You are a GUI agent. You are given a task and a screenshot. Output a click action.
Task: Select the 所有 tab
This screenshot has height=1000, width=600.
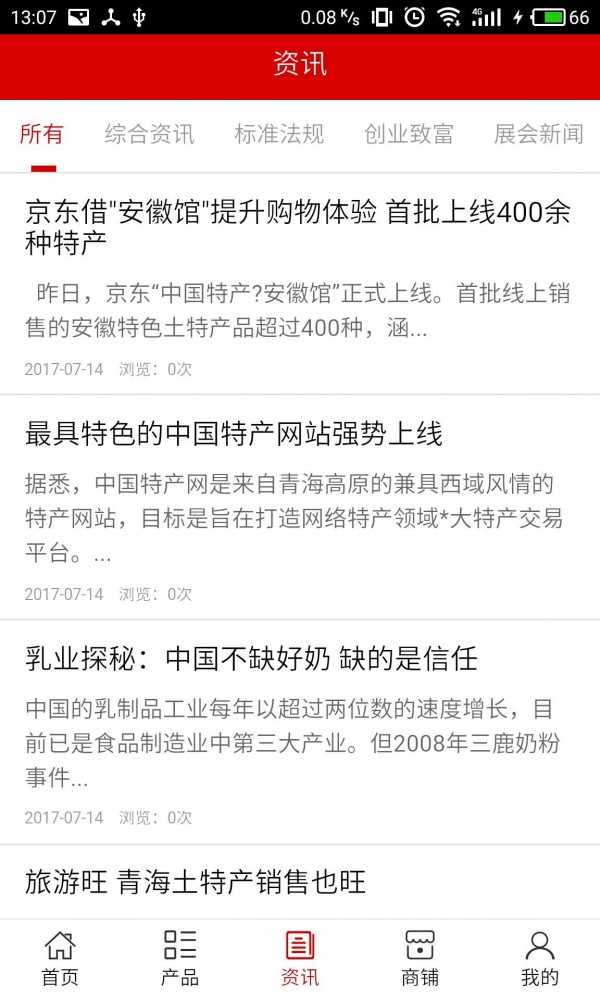[x=41, y=134]
